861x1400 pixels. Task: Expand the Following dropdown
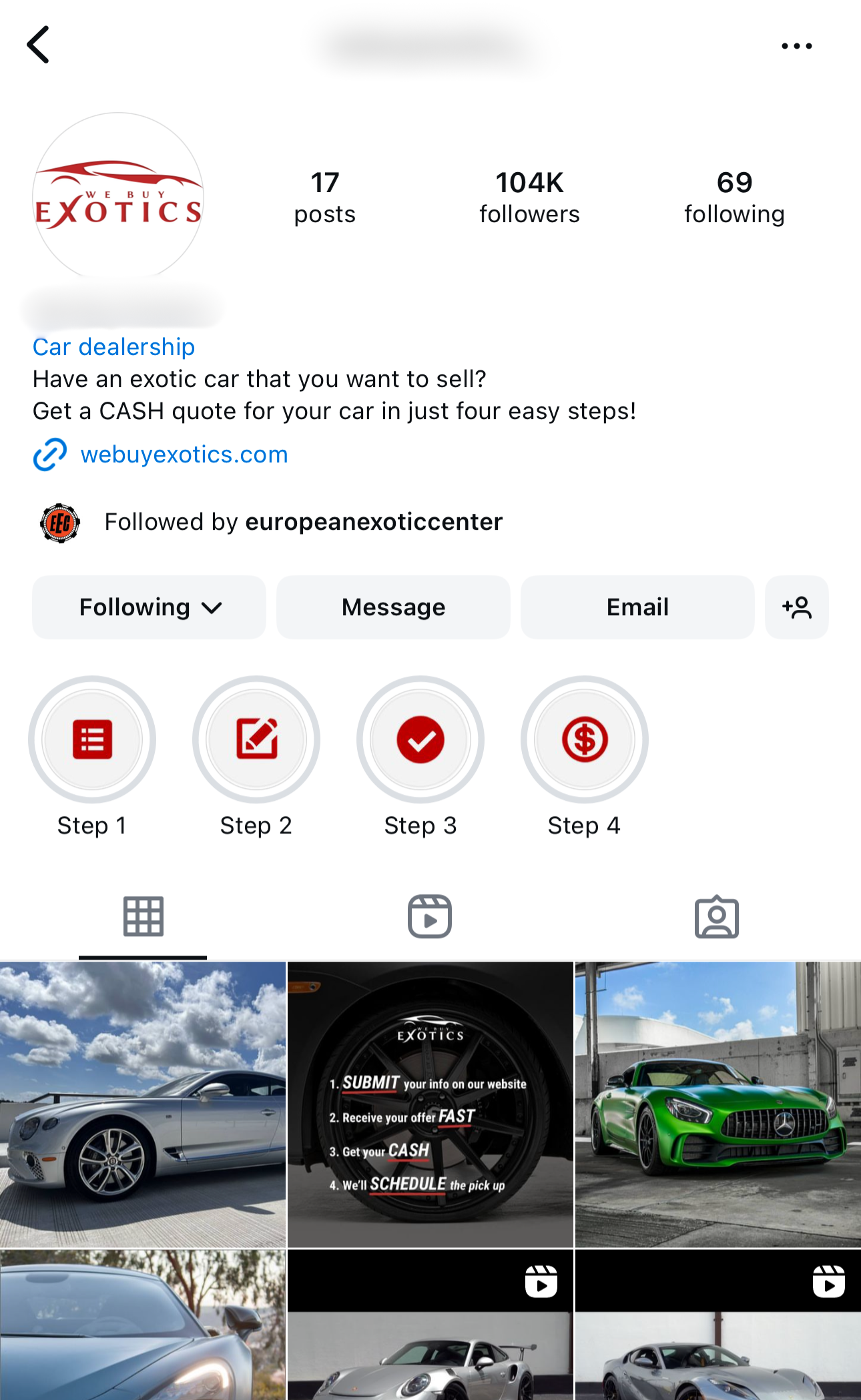(149, 607)
